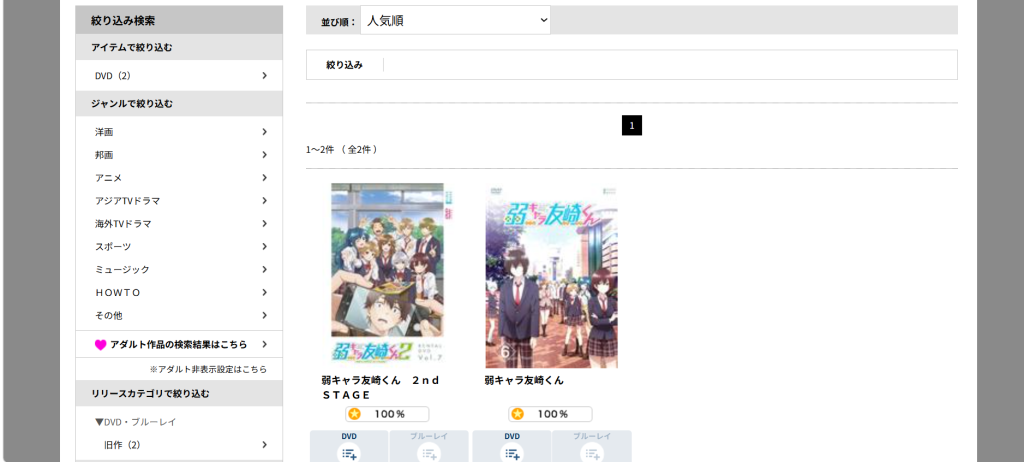Open the ＨＯＷＴＯ genre filter
Image resolution: width=1024 pixels, height=462 pixels.
tap(180, 292)
